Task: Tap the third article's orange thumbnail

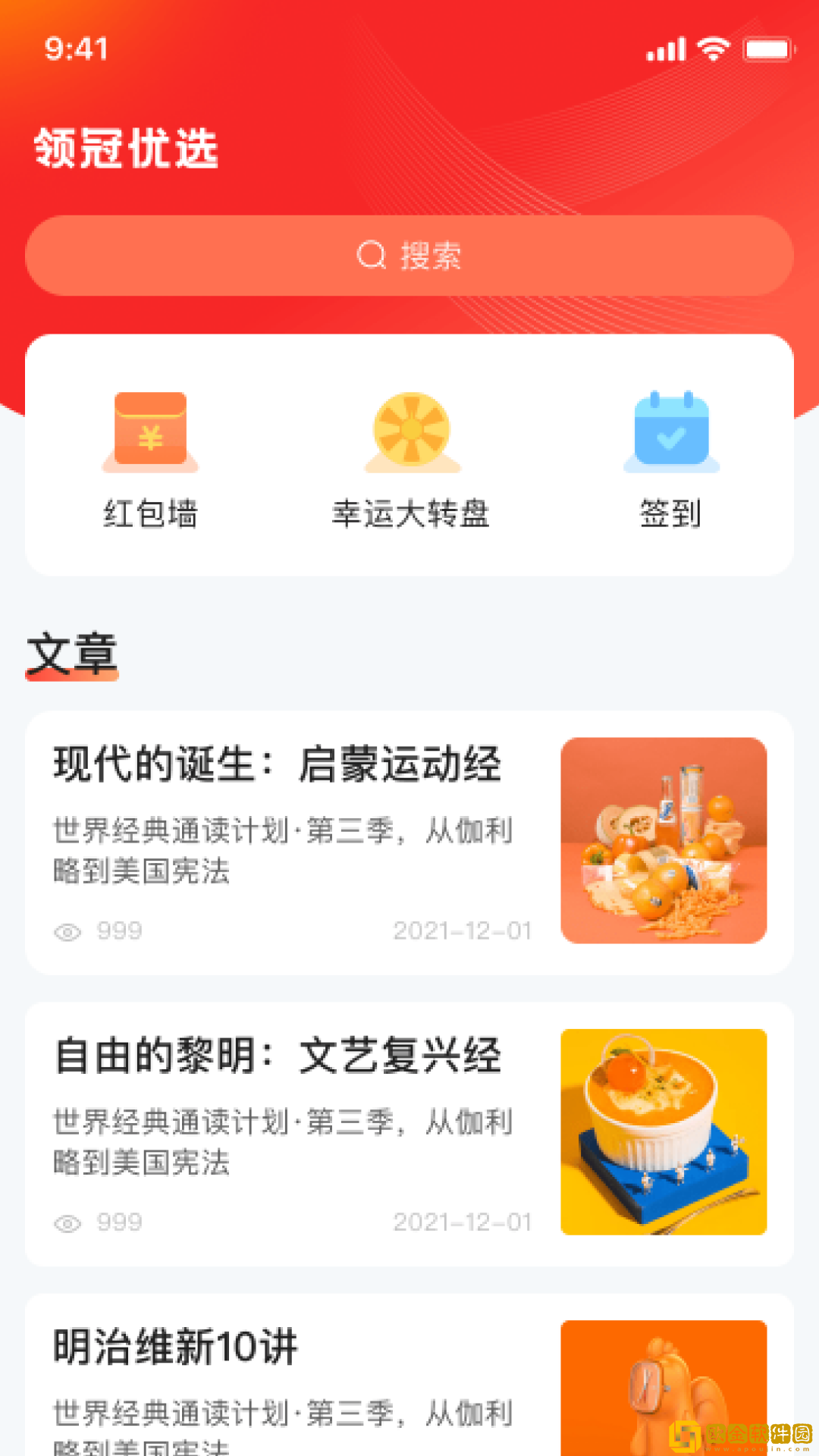Action: point(664,1395)
